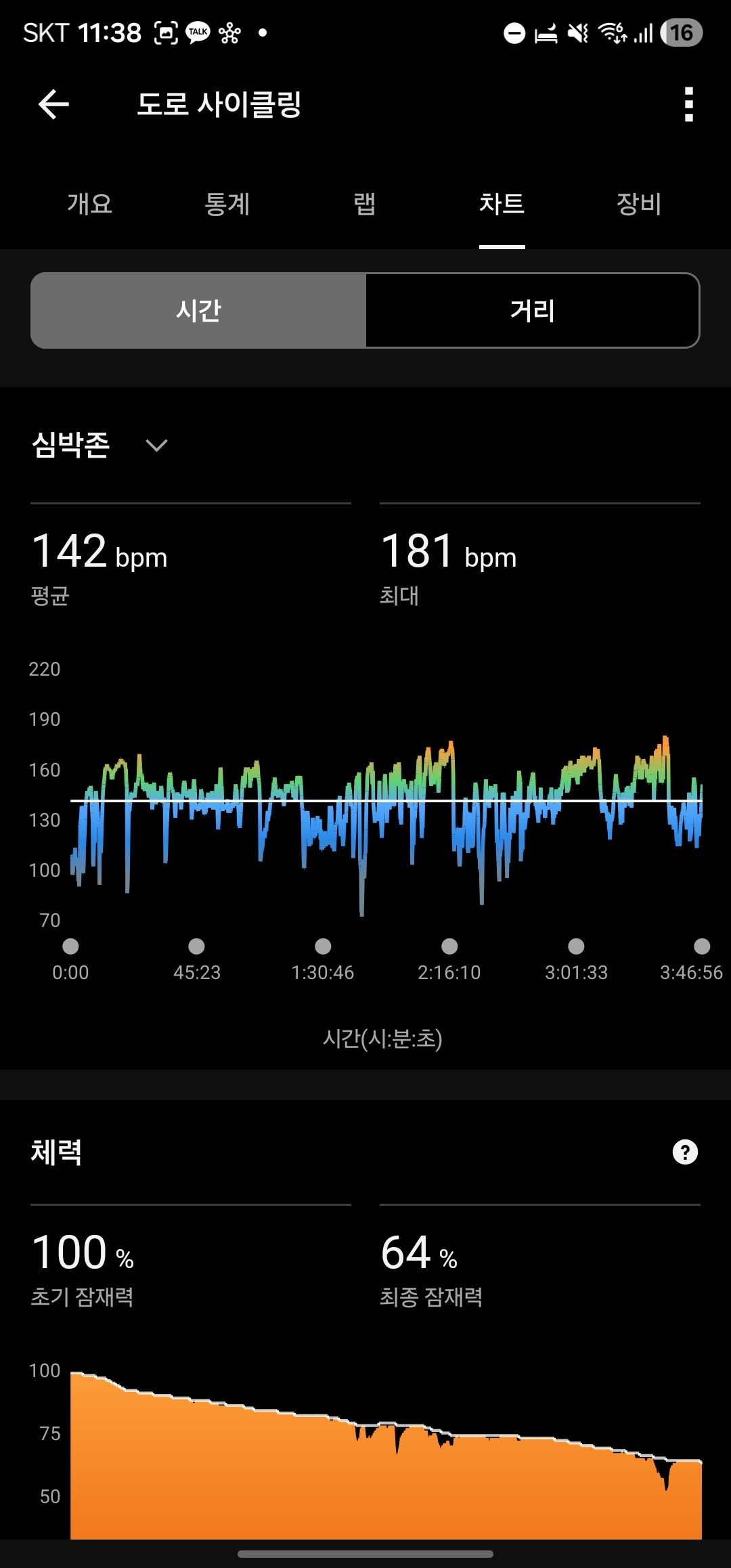Screen dimensions: 731x1568
Task: Open the 랩 tab
Action: 365,204
